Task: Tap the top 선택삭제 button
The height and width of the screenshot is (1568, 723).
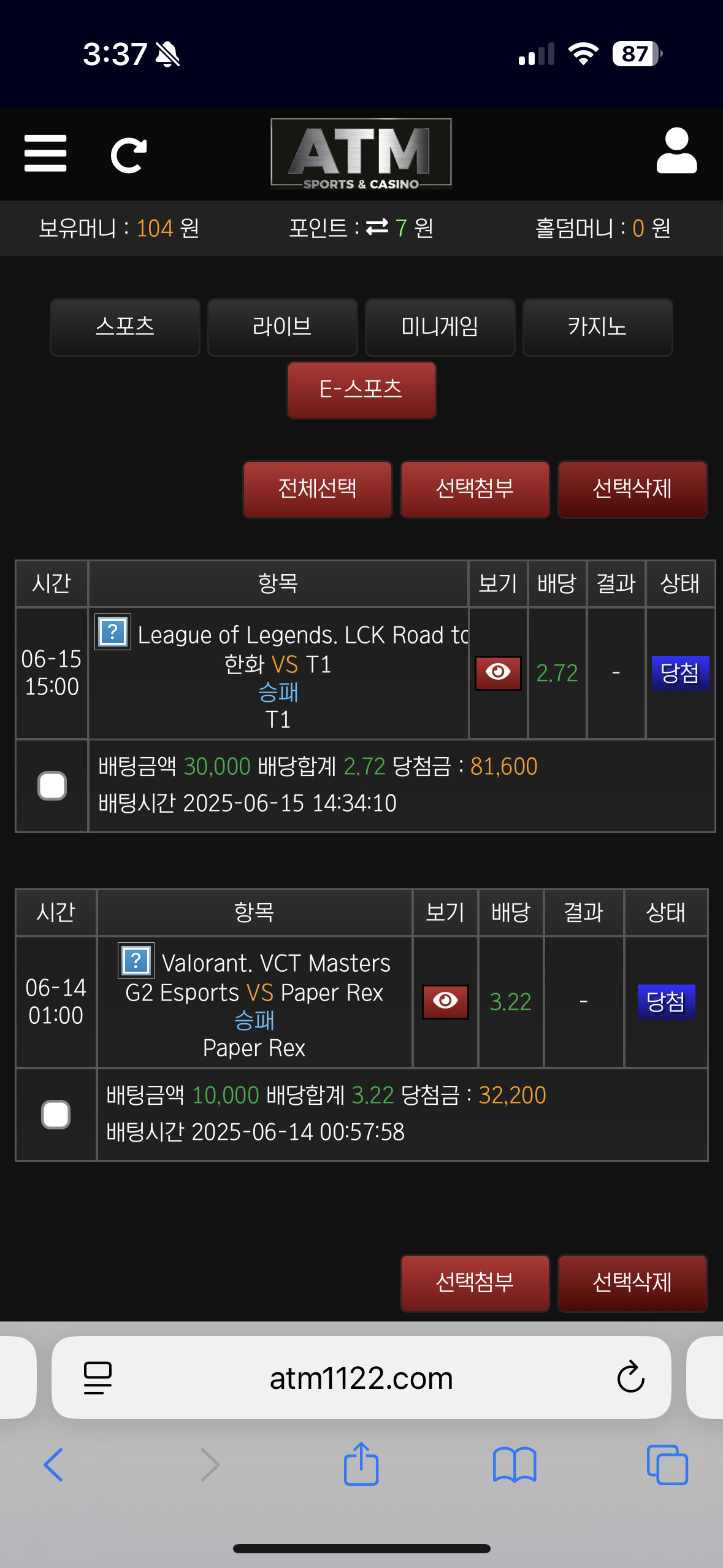Action: [x=633, y=489]
